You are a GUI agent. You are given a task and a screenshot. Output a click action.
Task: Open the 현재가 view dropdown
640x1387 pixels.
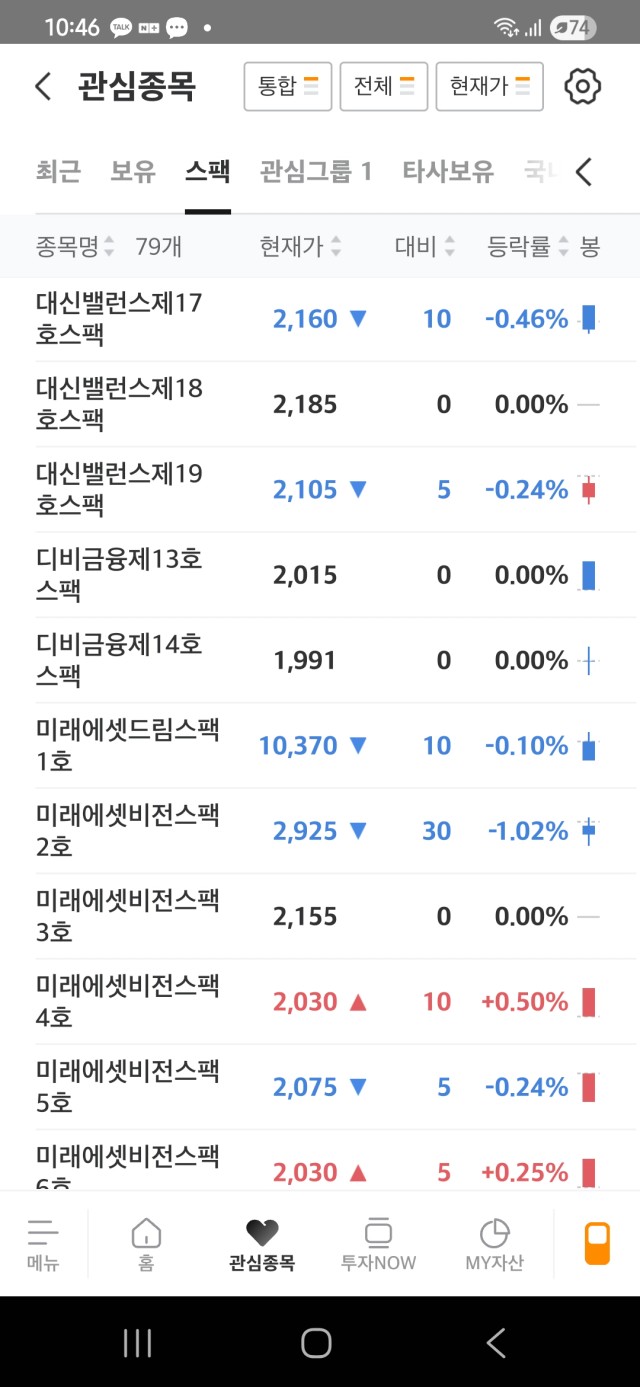tap(490, 86)
